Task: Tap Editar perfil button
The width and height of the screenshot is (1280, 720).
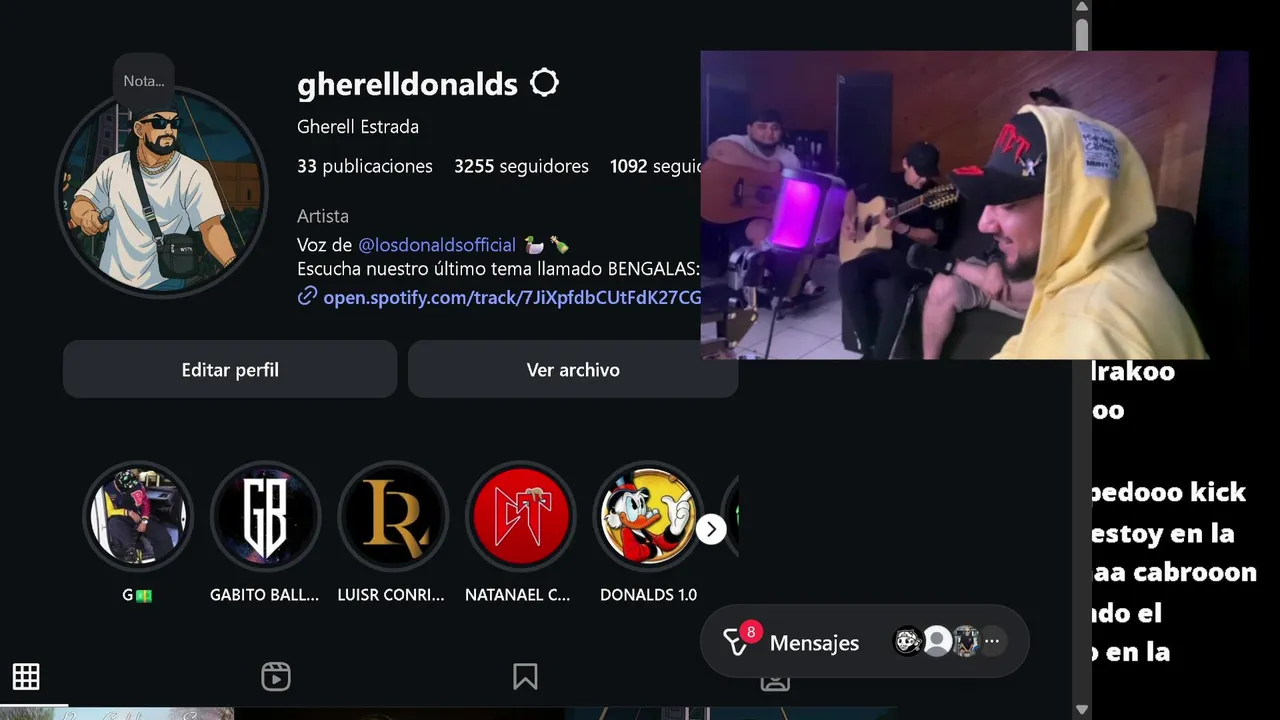Action: pyautogui.click(x=230, y=370)
